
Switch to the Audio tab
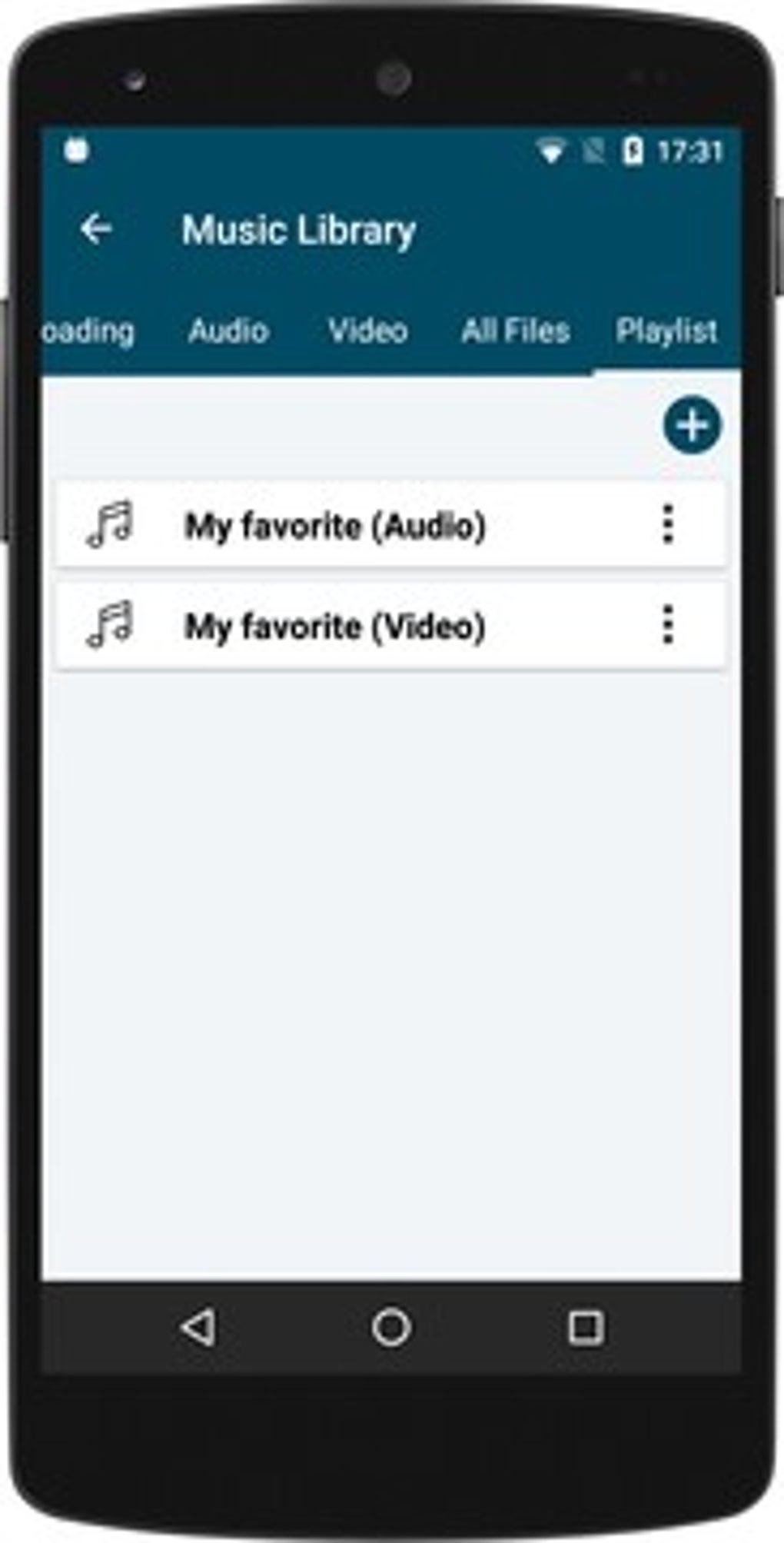point(228,331)
